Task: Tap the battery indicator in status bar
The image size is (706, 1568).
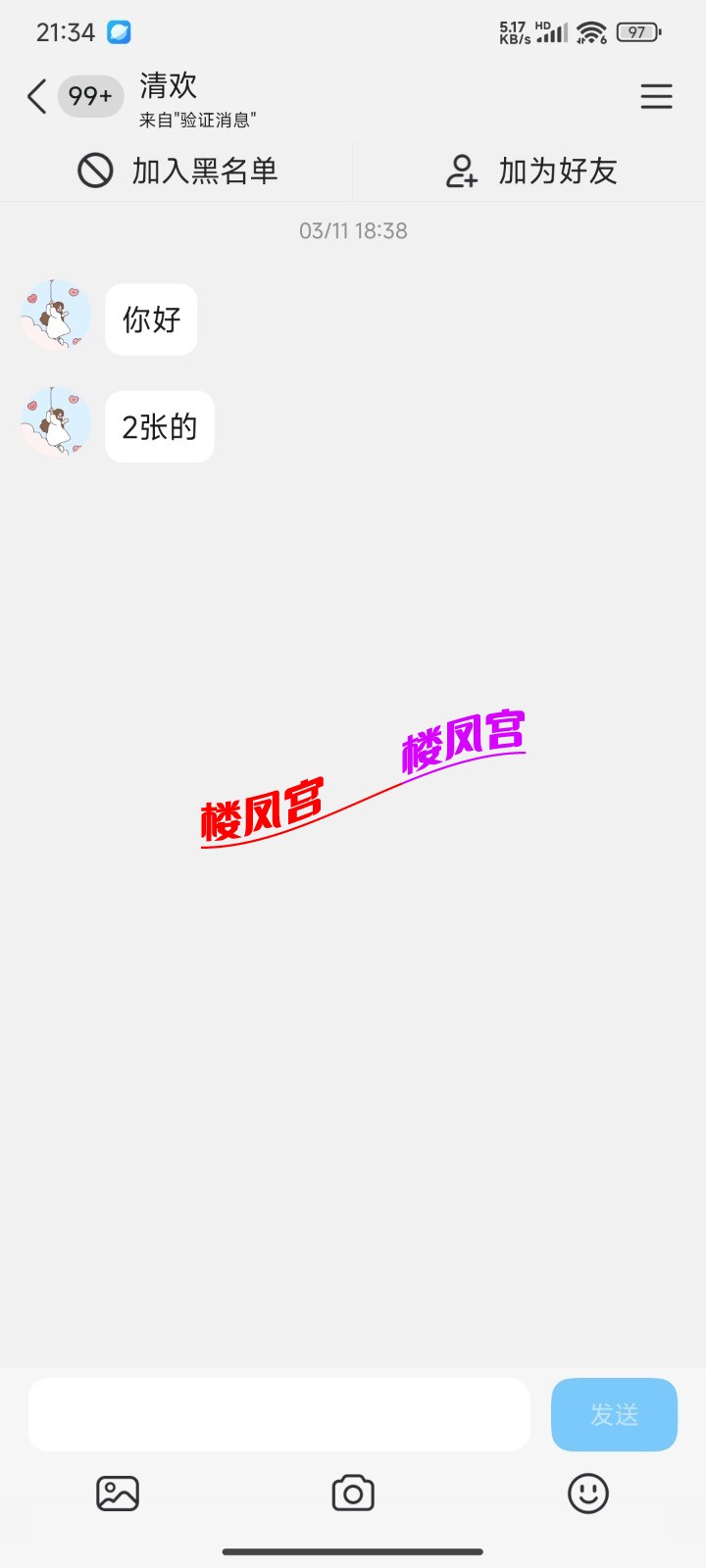Action: click(x=638, y=31)
